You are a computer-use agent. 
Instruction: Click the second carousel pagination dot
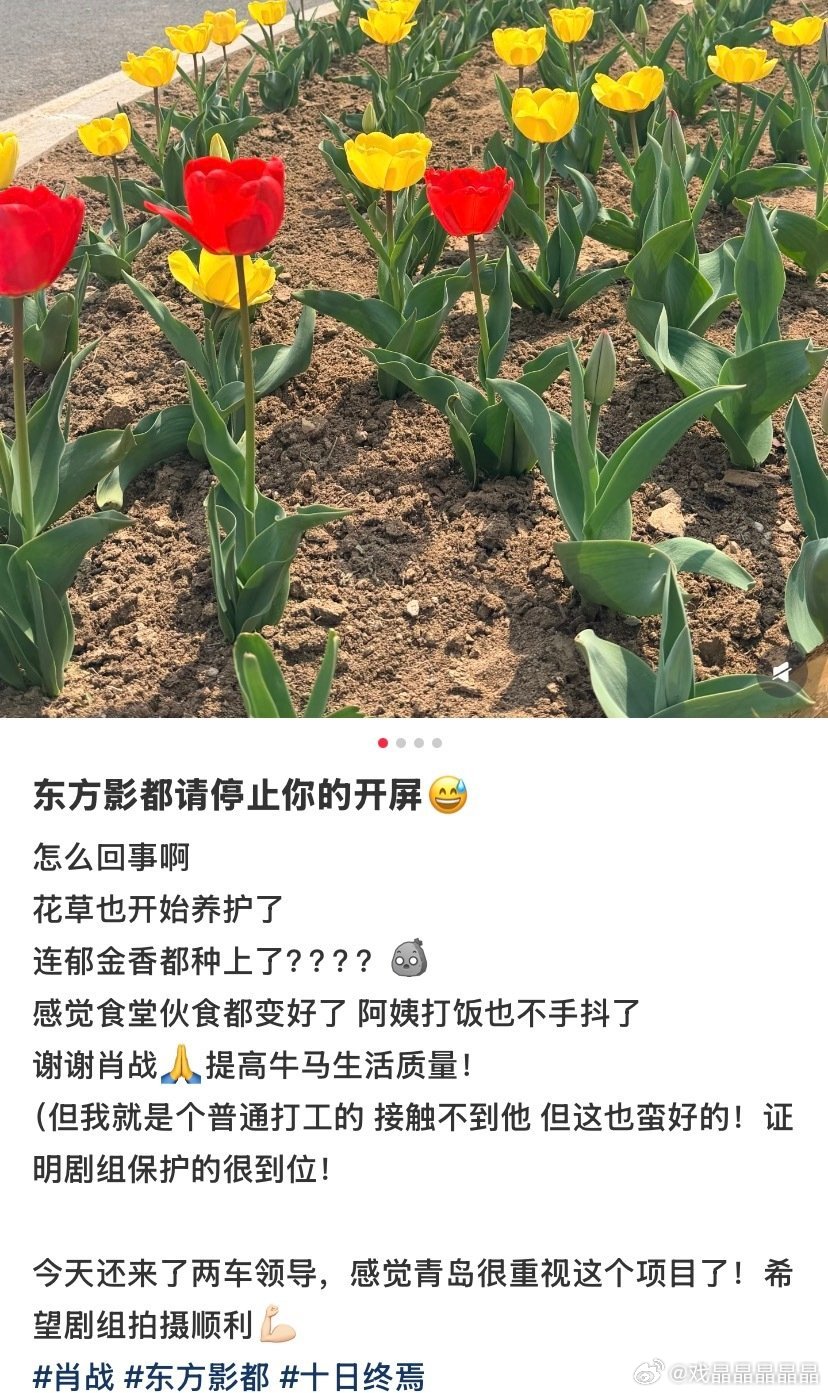(x=400, y=743)
